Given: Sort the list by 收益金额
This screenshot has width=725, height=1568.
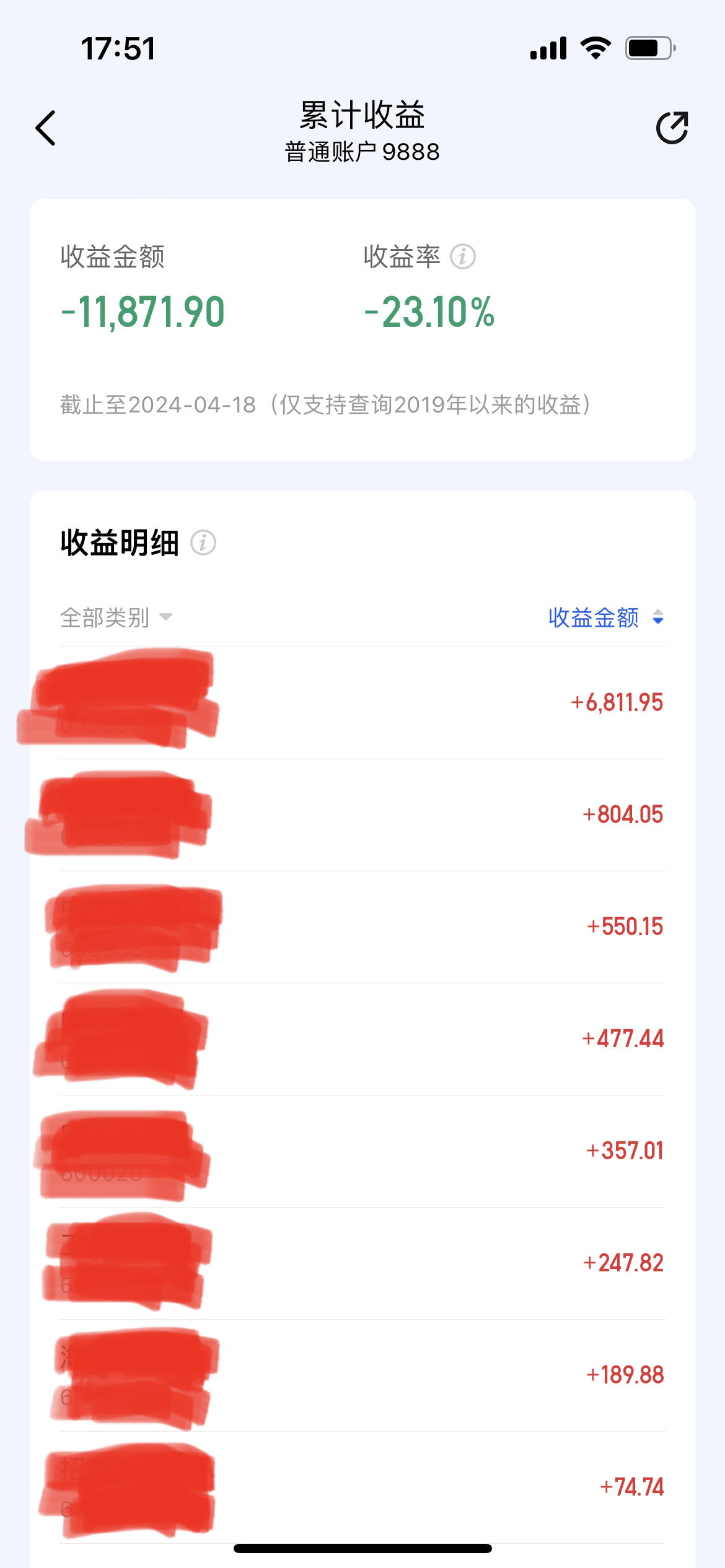Looking at the screenshot, I should point(605,617).
